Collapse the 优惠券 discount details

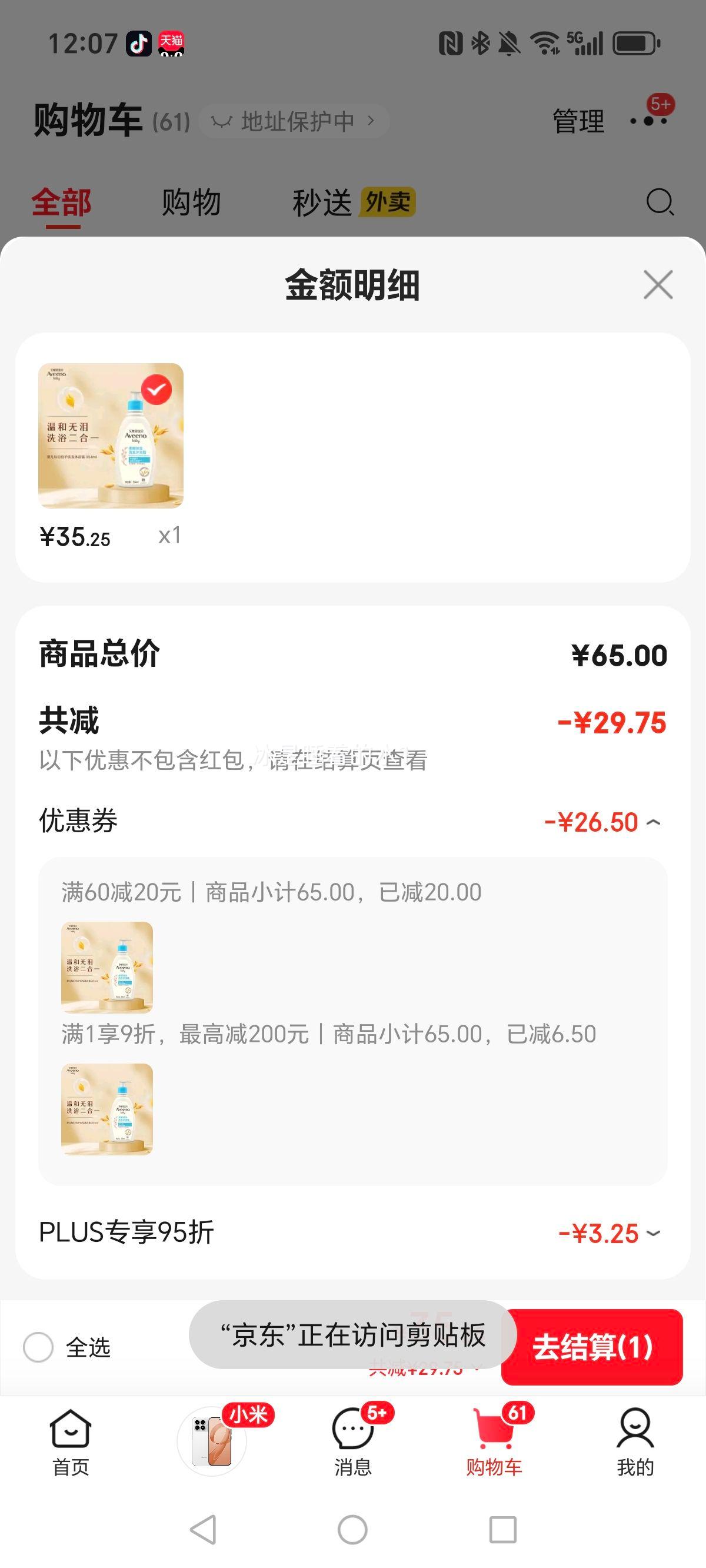(x=653, y=822)
